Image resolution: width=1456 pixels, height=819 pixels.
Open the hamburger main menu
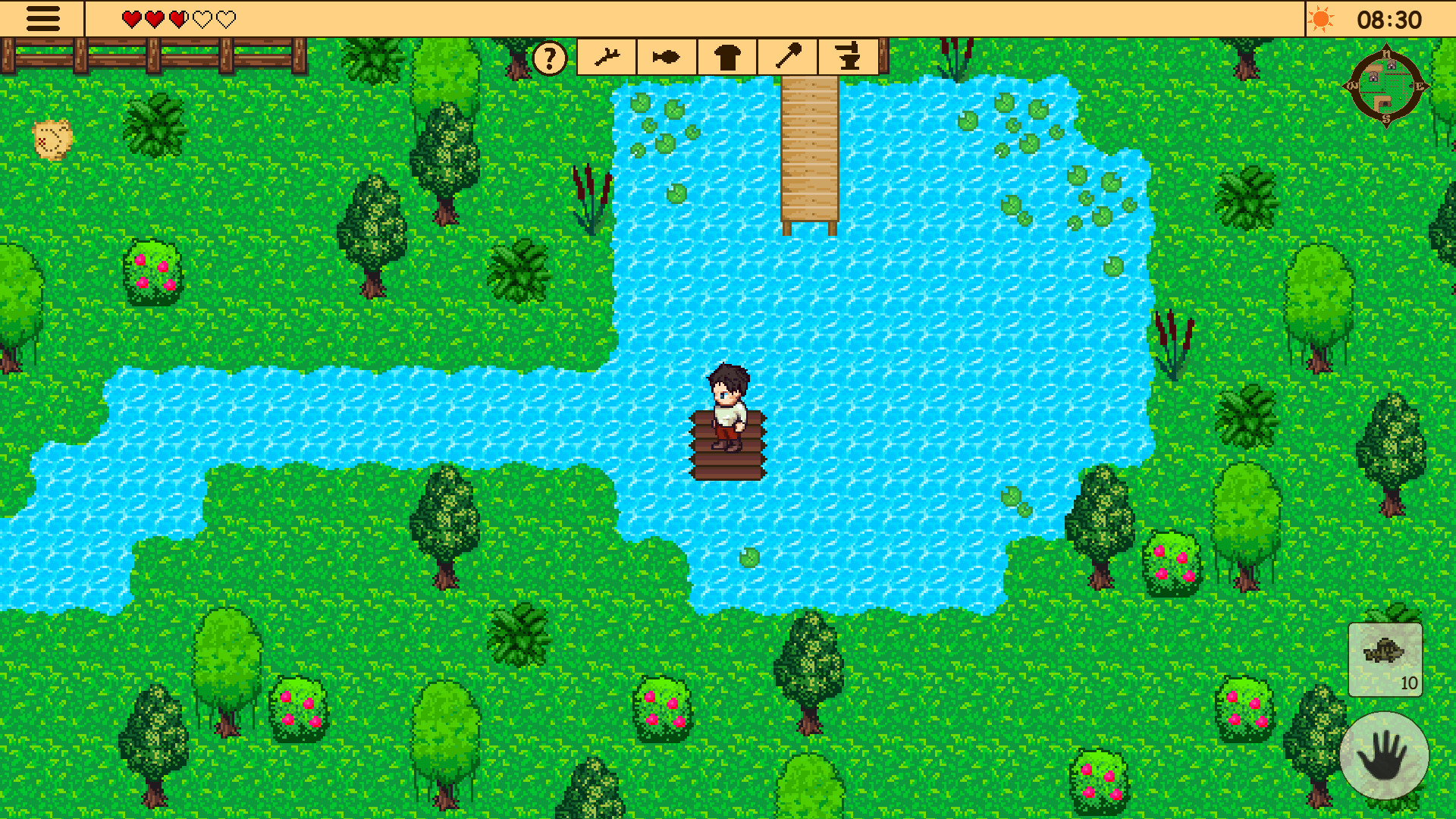click(42, 19)
